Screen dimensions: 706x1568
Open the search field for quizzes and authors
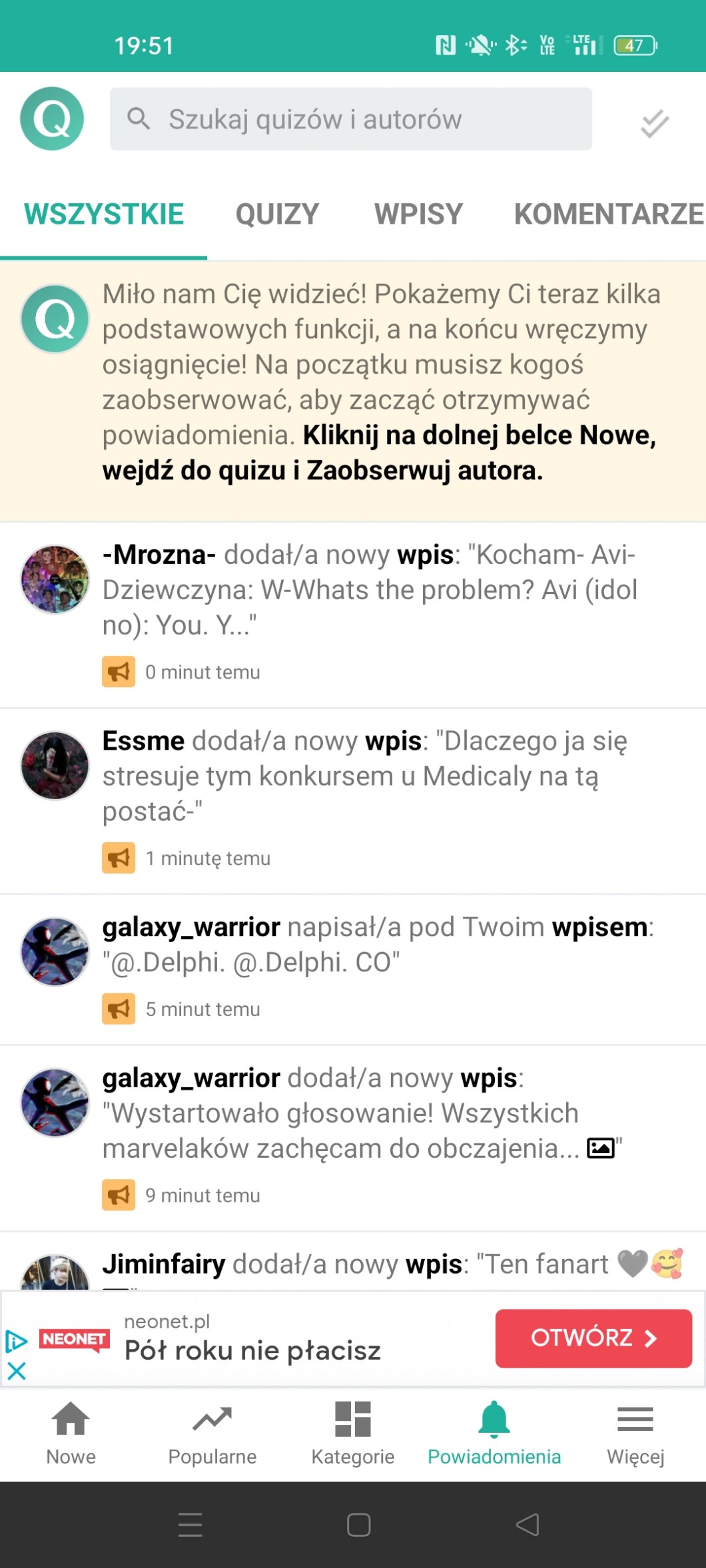(350, 119)
